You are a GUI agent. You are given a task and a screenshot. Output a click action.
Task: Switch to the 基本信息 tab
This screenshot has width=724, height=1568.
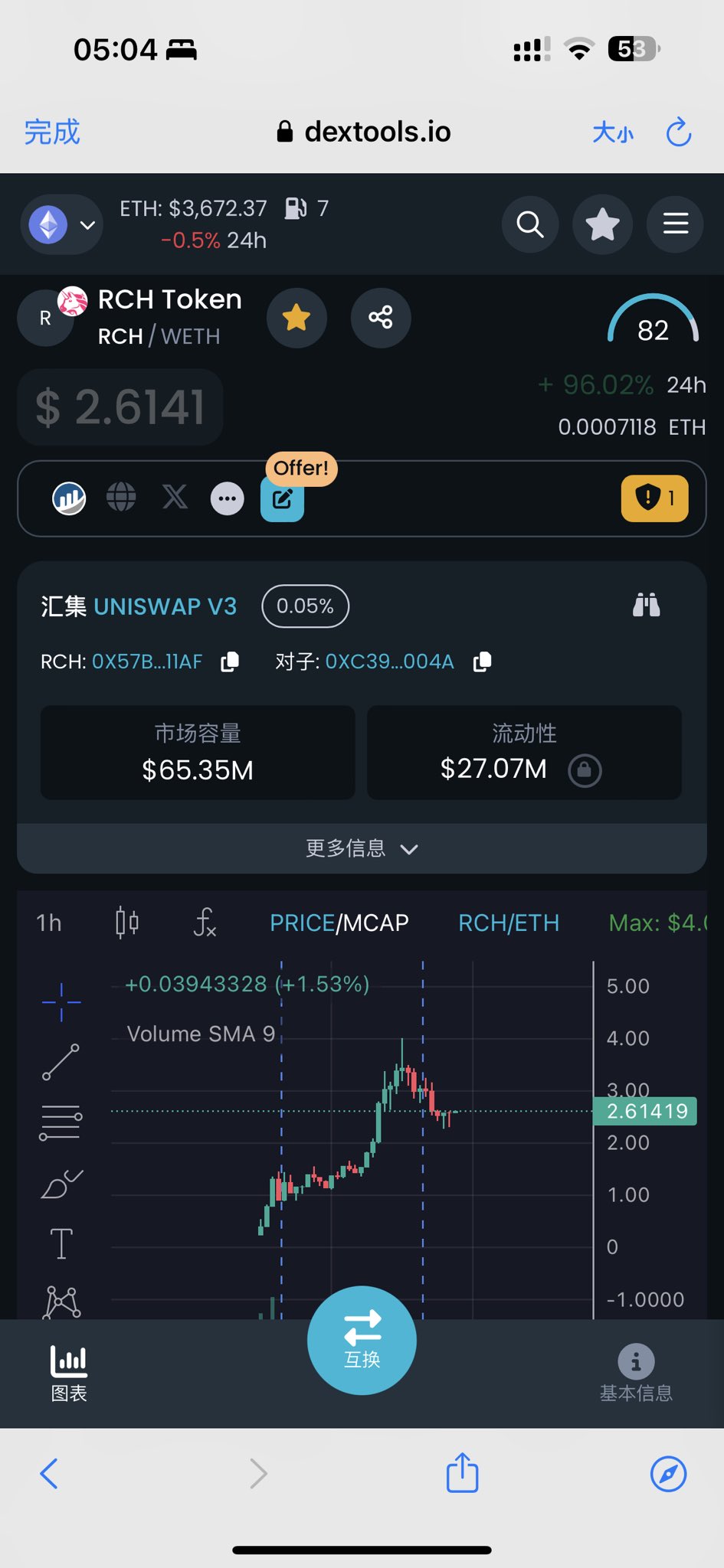tap(636, 1374)
